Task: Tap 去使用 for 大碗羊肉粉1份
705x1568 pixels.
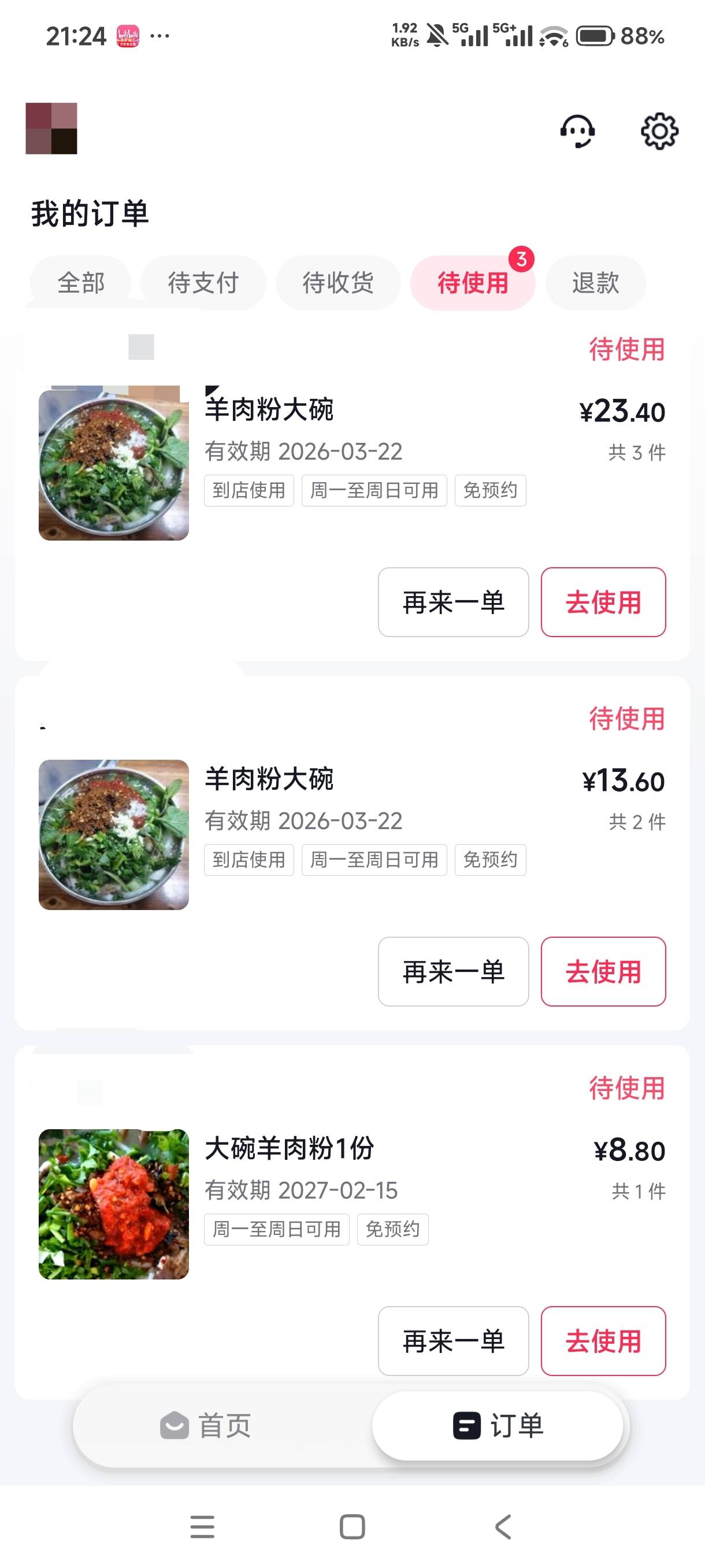Action: [603, 1341]
